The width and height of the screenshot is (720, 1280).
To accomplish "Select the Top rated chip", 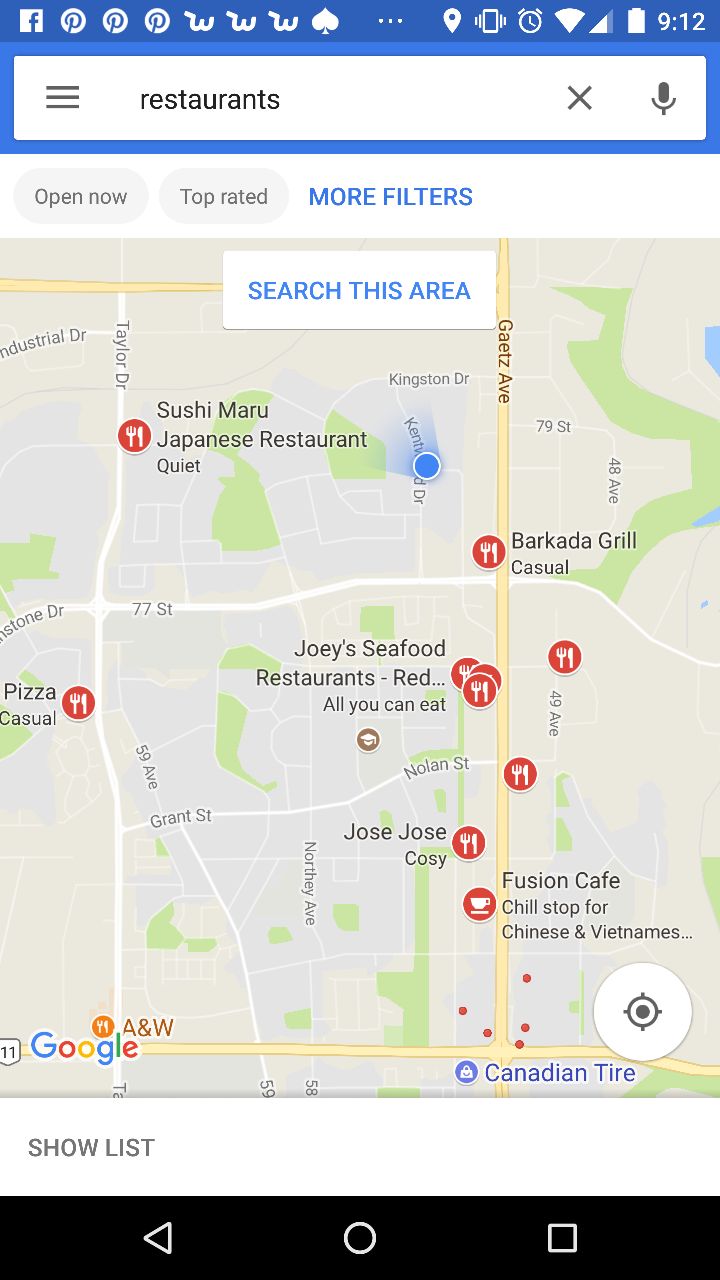I will (224, 197).
